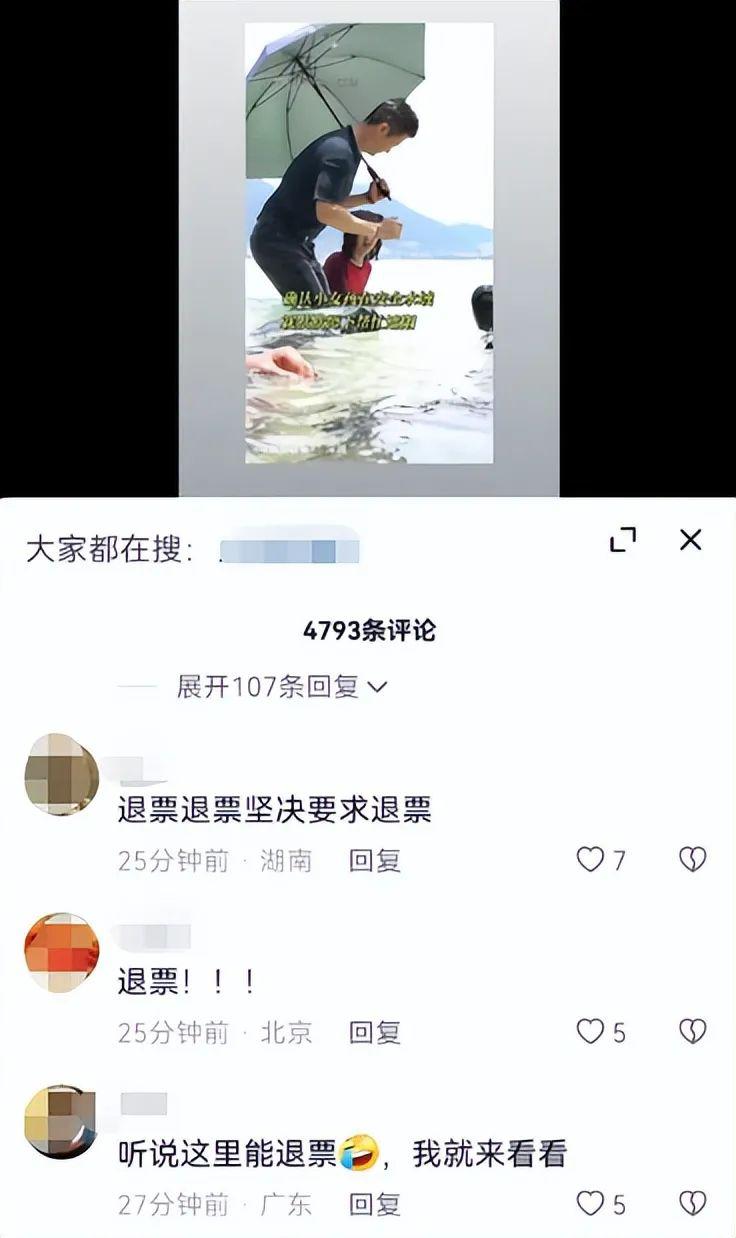Close the comments panel
This screenshot has width=736, height=1238.
(x=690, y=540)
